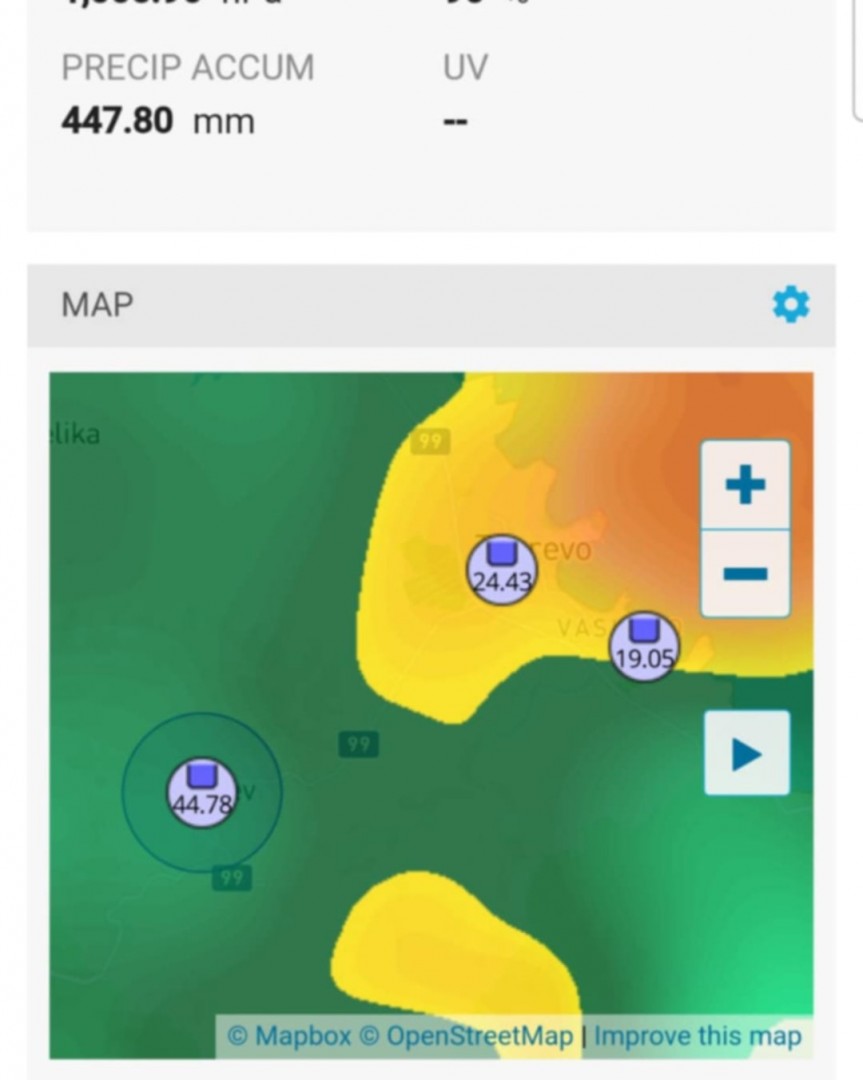Screen dimensions: 863x1080
Task: Zoom out of the map
Action: tap(745, 574)
